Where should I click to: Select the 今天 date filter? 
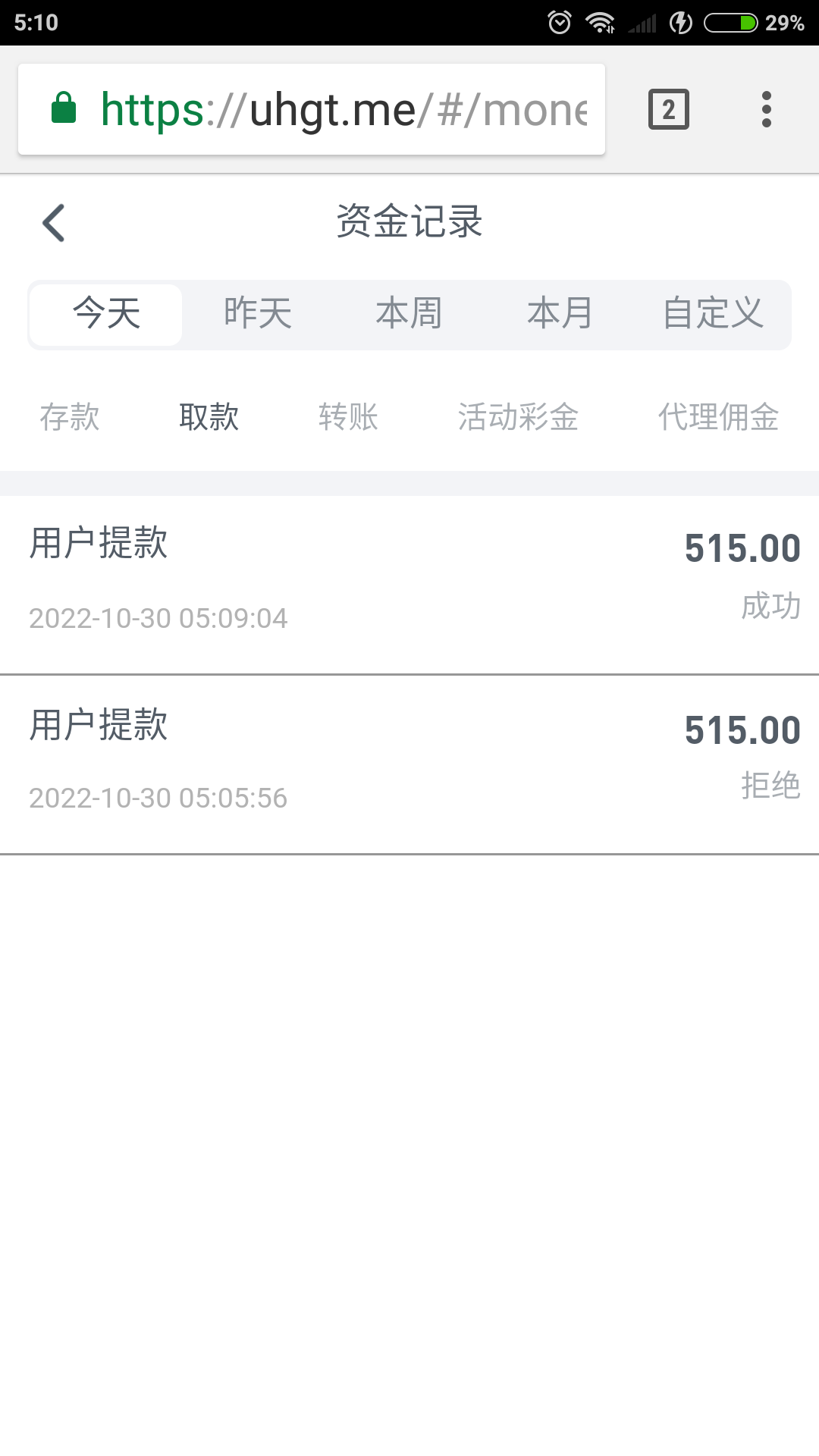point(106,314)
